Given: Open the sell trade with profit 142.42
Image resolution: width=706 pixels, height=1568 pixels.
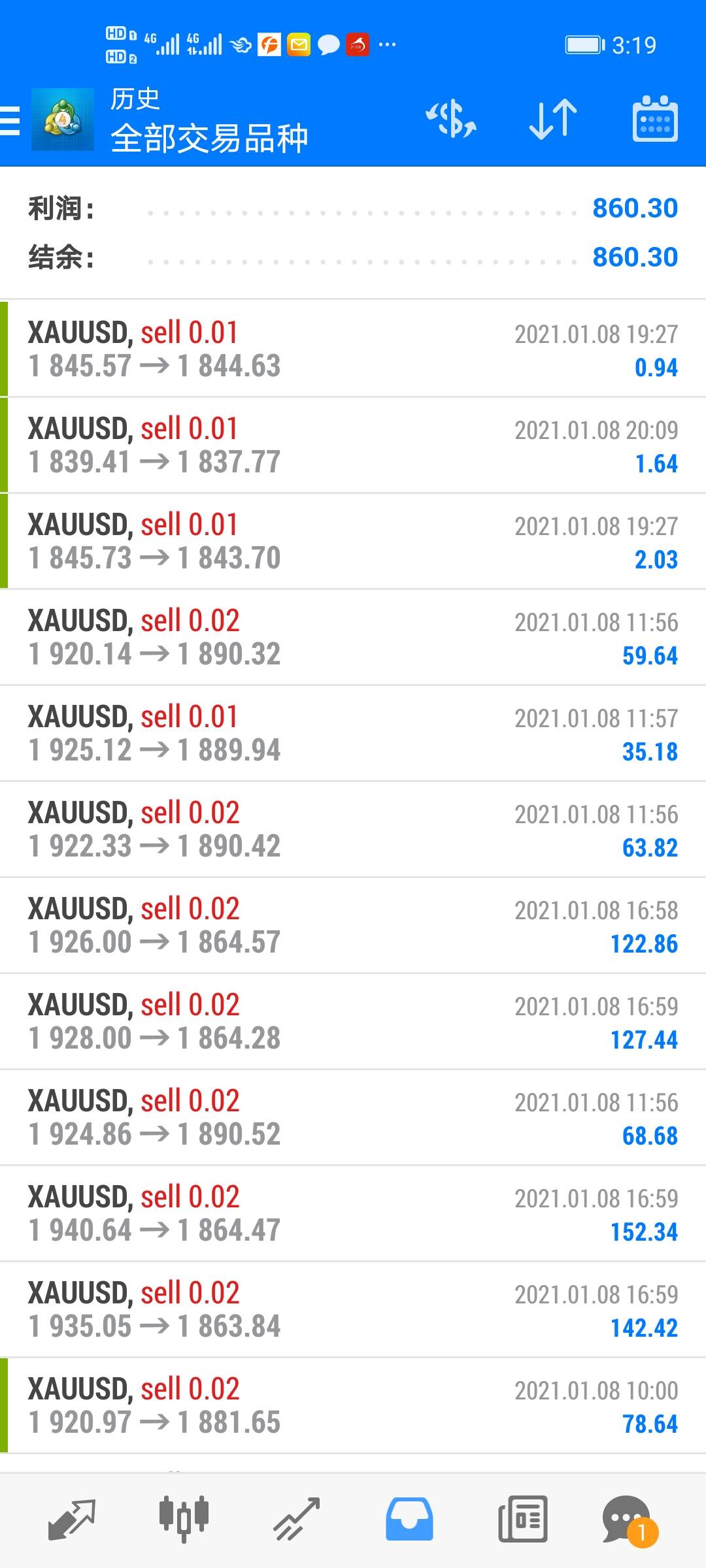Looking at the screenshot, I should (x=353, y=1309).
